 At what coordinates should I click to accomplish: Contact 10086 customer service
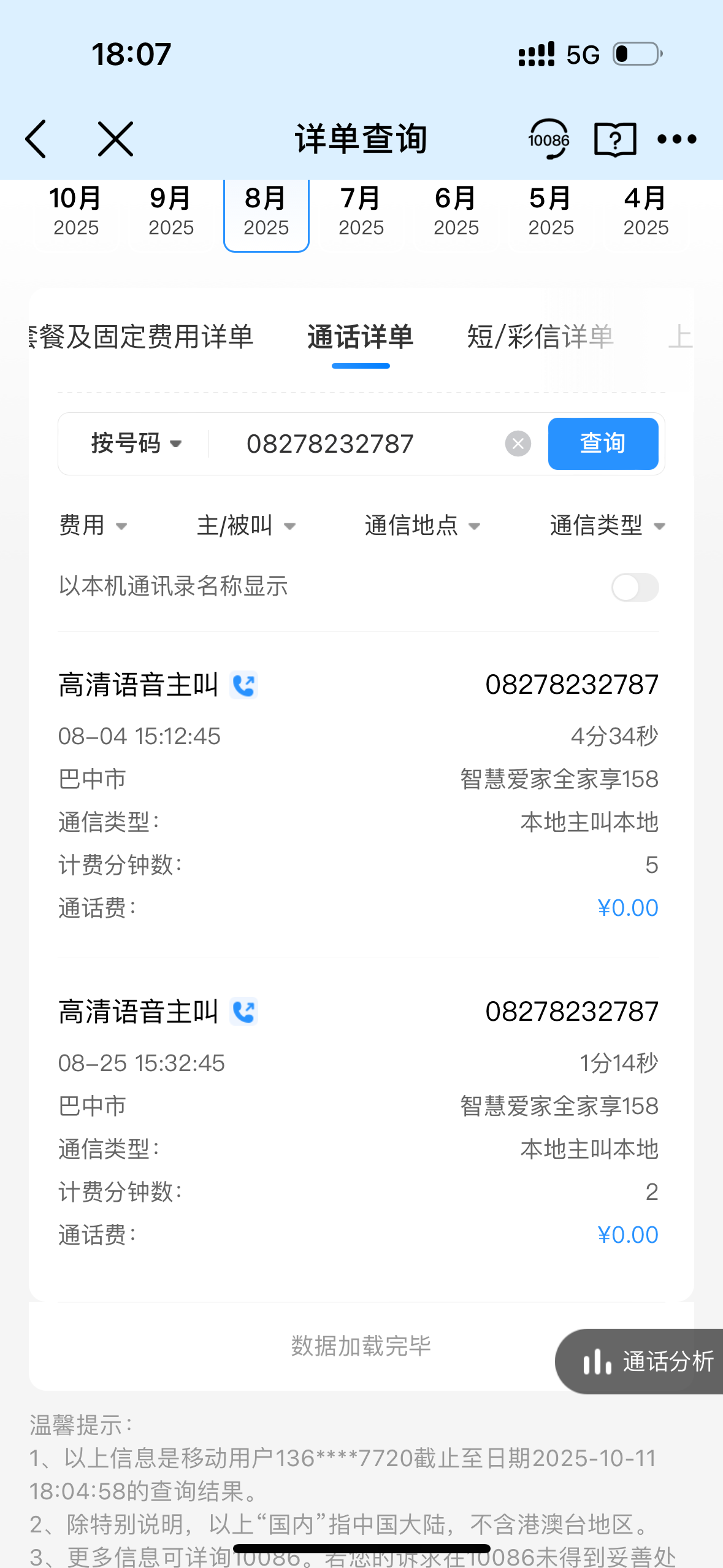(x=549, y=139)
